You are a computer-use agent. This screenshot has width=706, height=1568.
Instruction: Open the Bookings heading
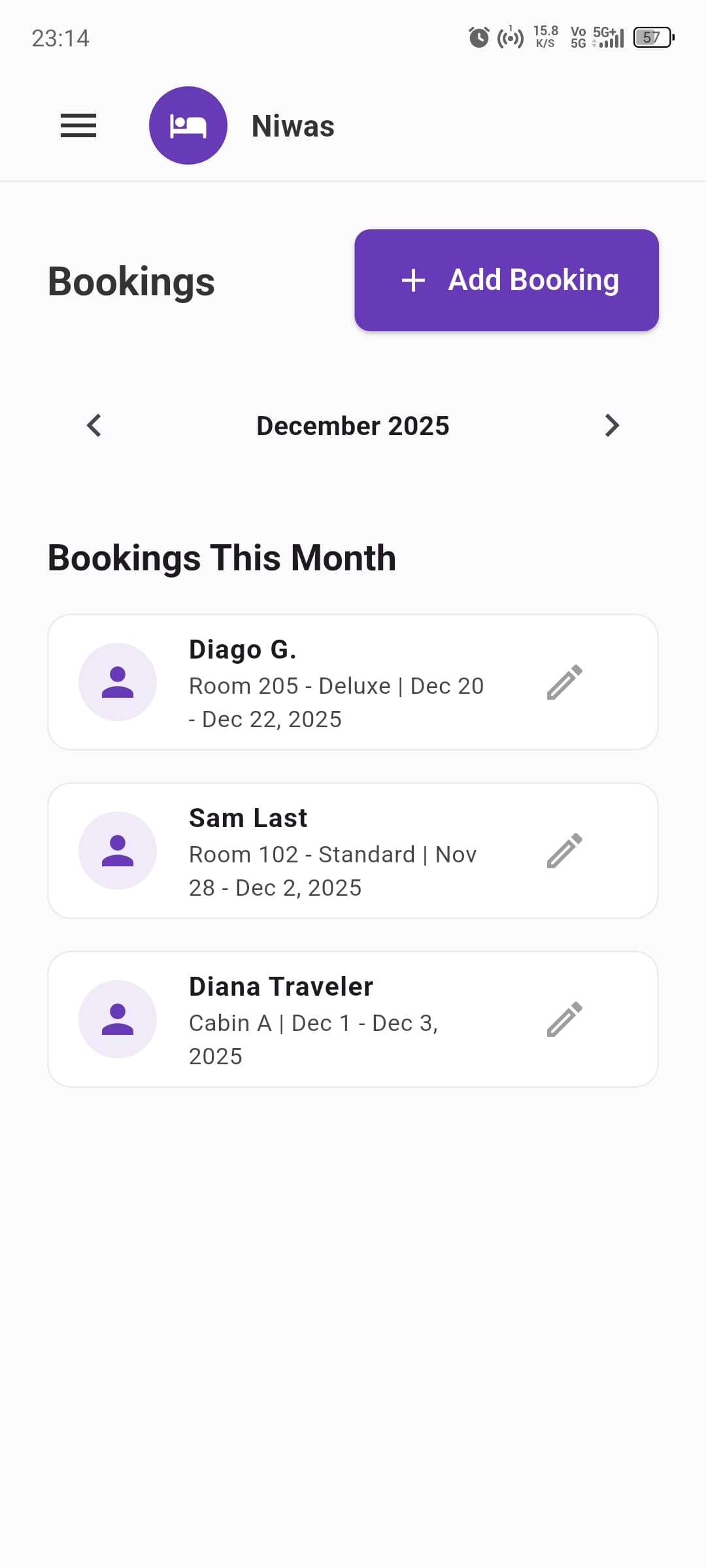[x=131, y=281]
